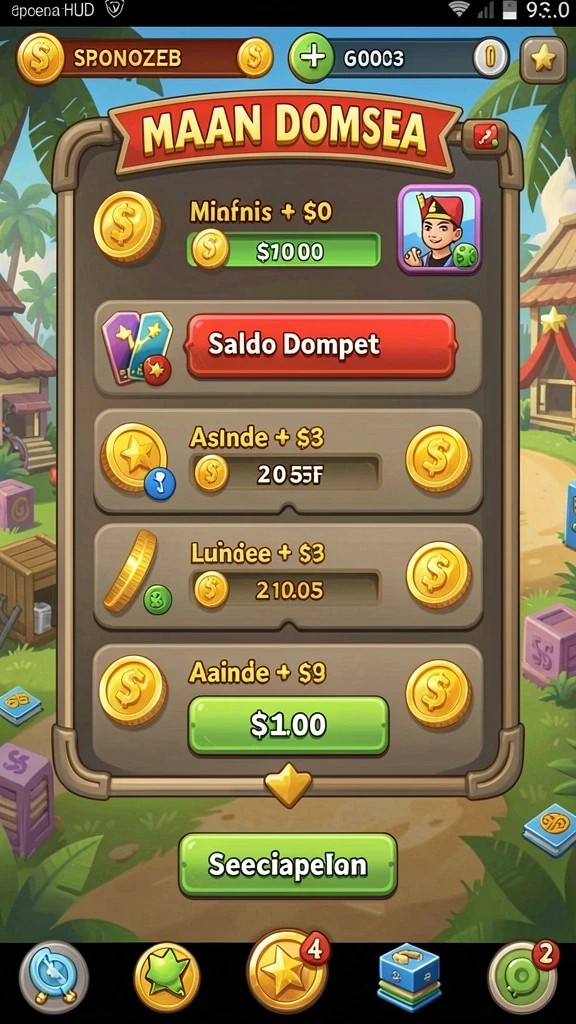Switch to the green star tab
The height and width of the screenshot is (1024, 576).
(x=167, y=977)
